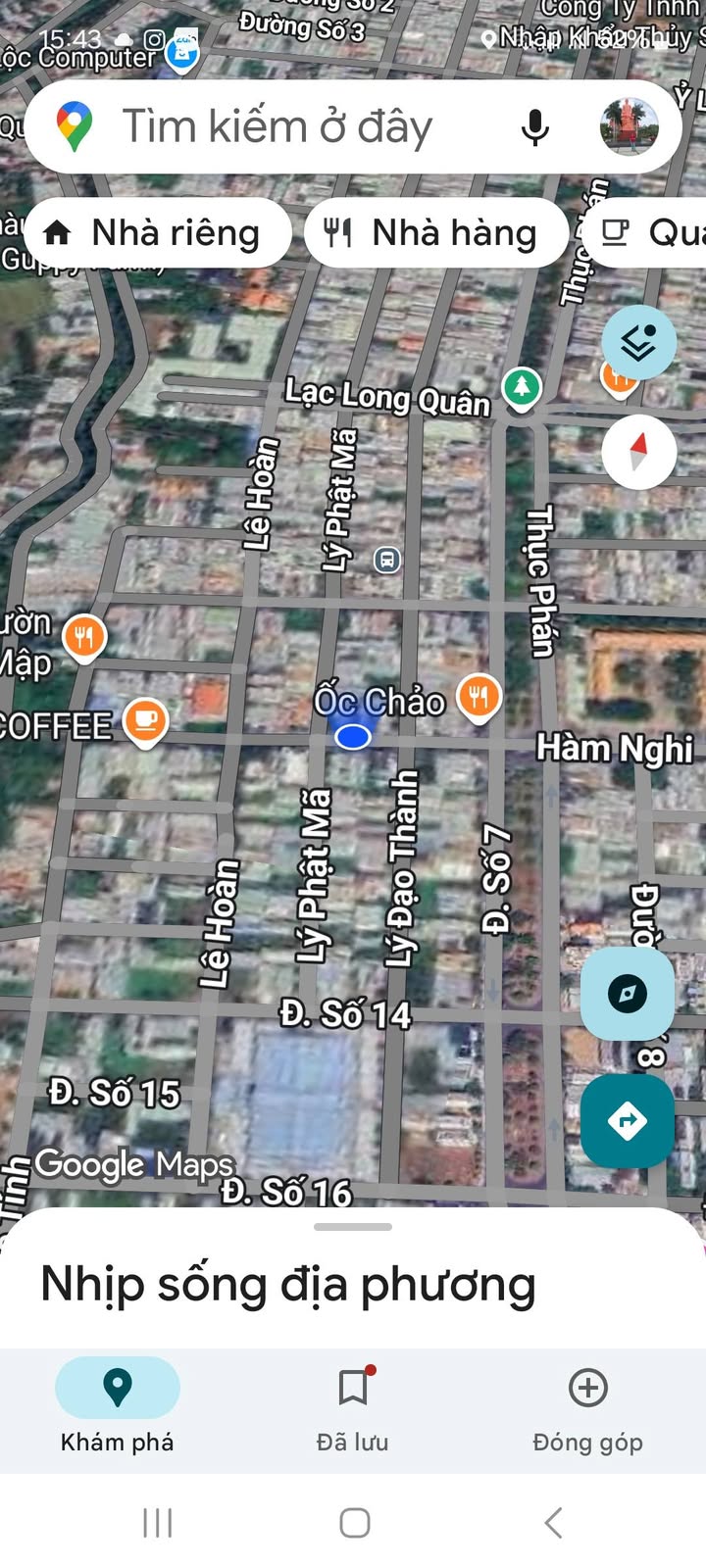Open recent apps from the navigation bar

(158, 1522)
